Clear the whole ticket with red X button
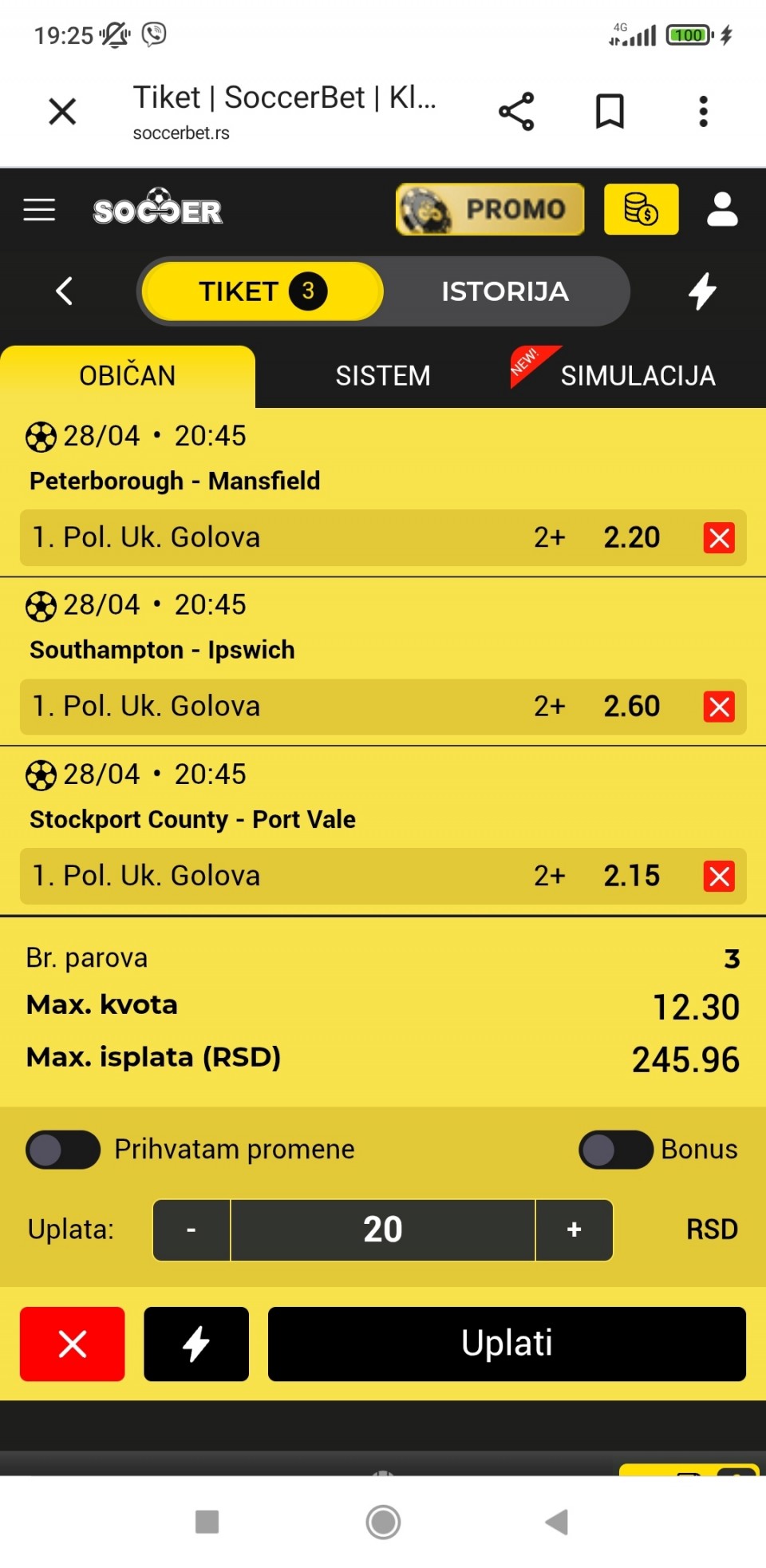The width and height of the screenshot is (766, 1568). [x=73, y=1344]
